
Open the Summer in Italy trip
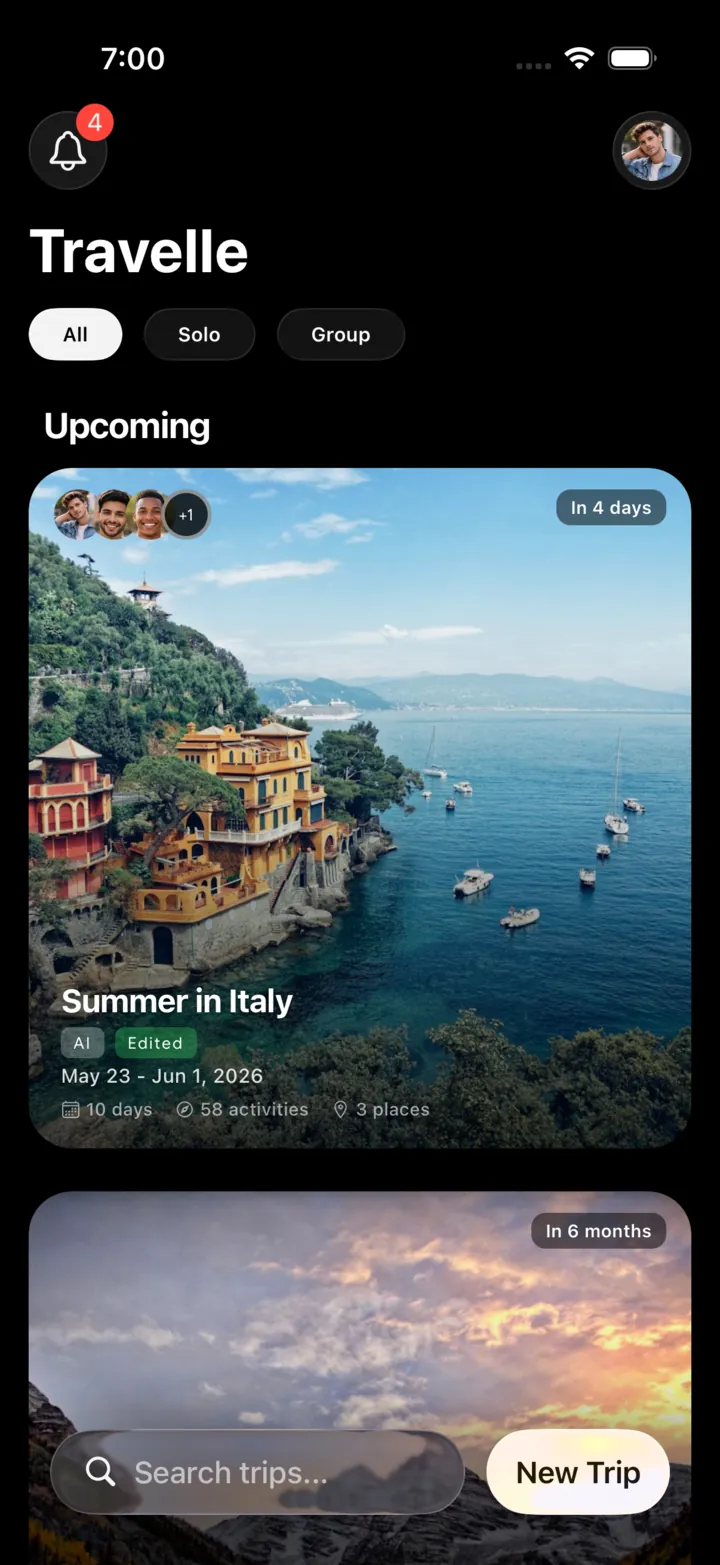click(x=360, y=807)
